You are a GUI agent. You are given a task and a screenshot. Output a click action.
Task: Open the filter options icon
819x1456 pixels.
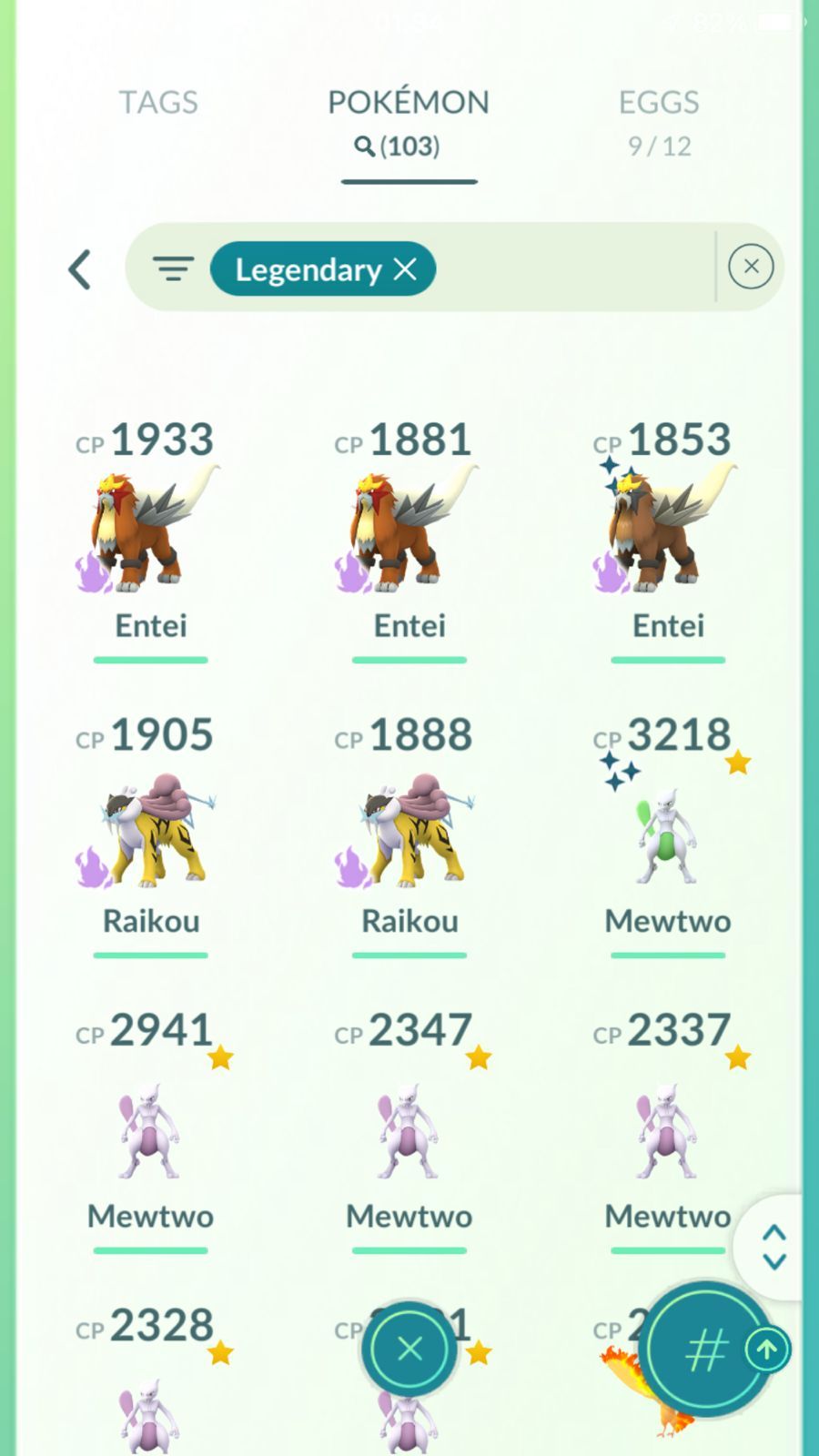point(173,269)
